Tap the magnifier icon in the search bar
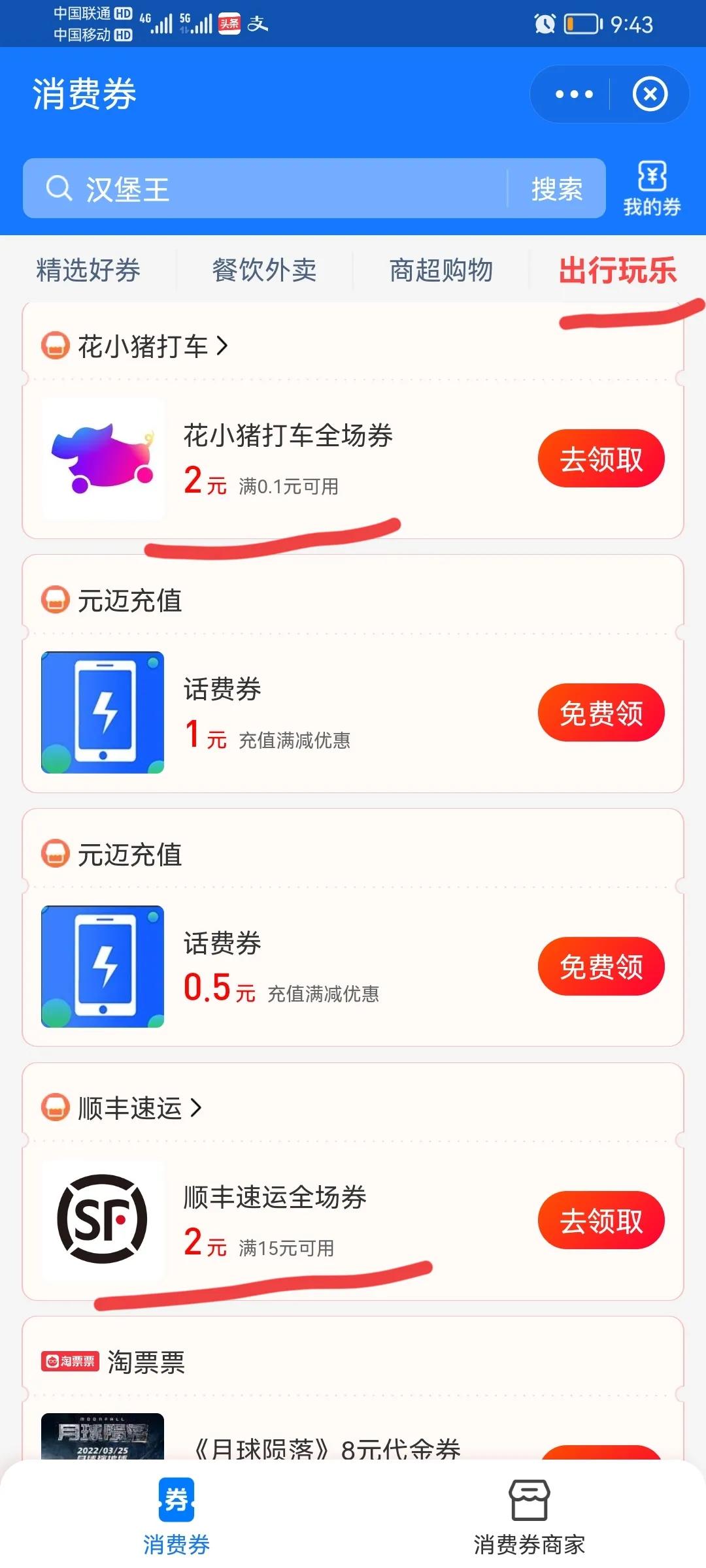Image resolution: width=706 pixels, height=1568 pixels. (x=59, y=188)
